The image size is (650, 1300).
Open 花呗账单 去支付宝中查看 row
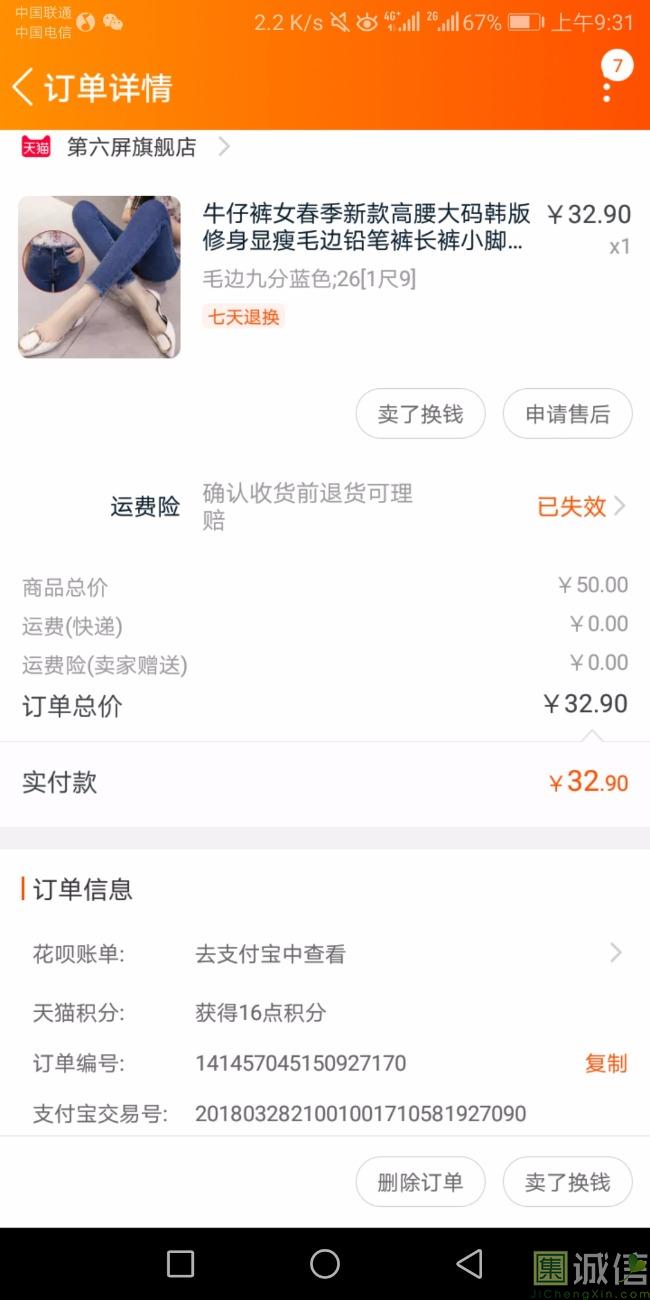click(x=325, y=954)
